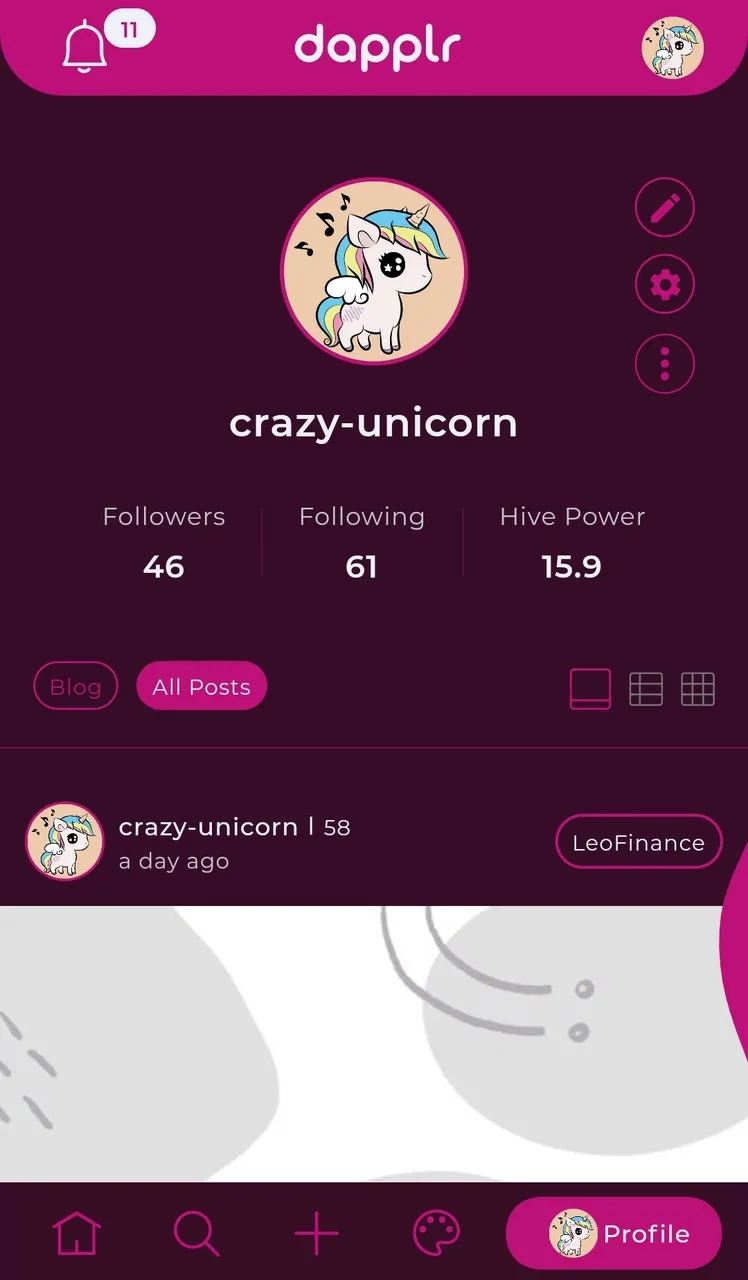Viewport: 748px width, 1280px height.
Task: Open the Search tab
Action: pos(196,1234)
